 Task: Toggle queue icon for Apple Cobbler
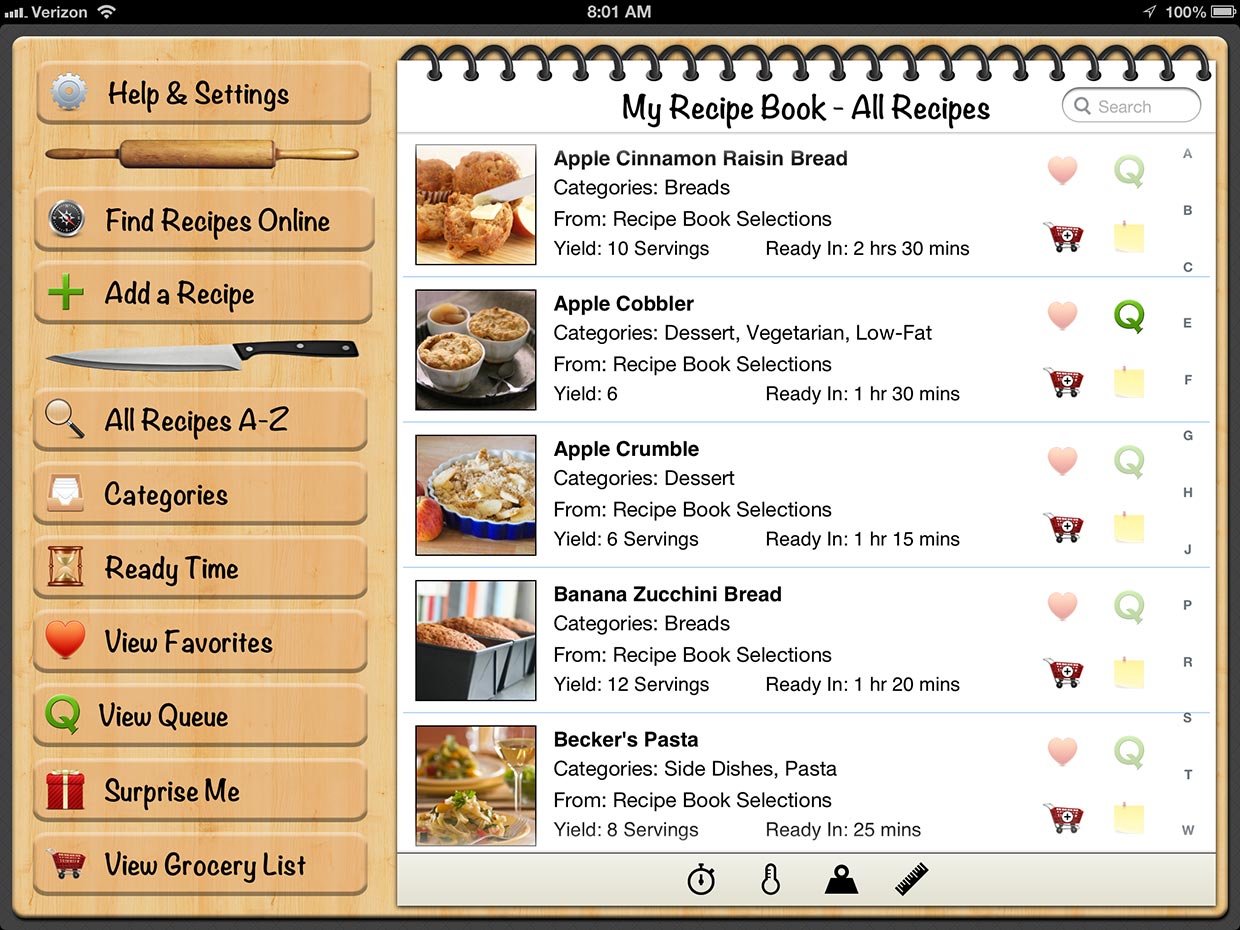(1129, 317)
